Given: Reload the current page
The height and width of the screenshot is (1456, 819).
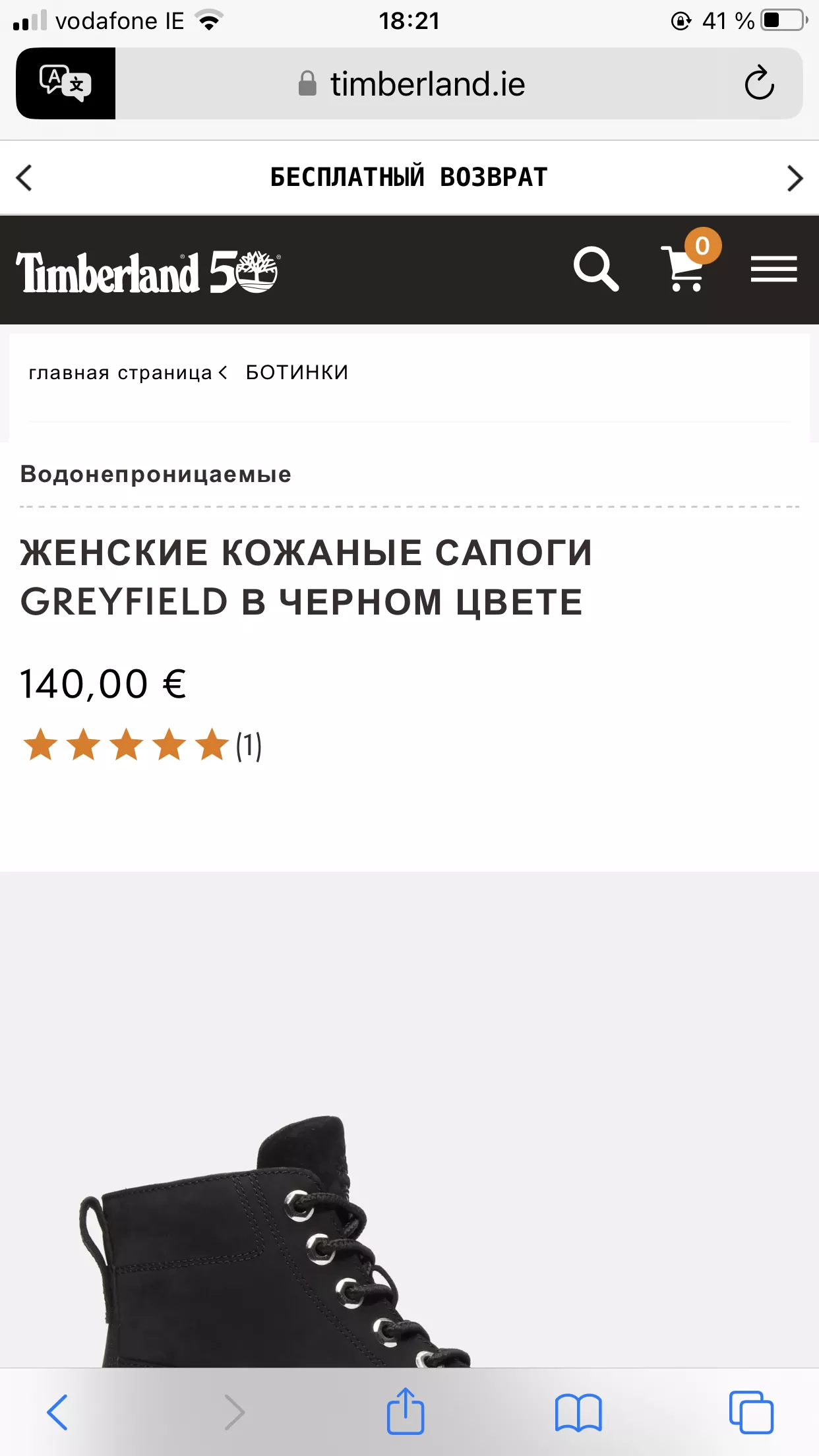Looking at the screenshot, I should (x=759, y=83).
